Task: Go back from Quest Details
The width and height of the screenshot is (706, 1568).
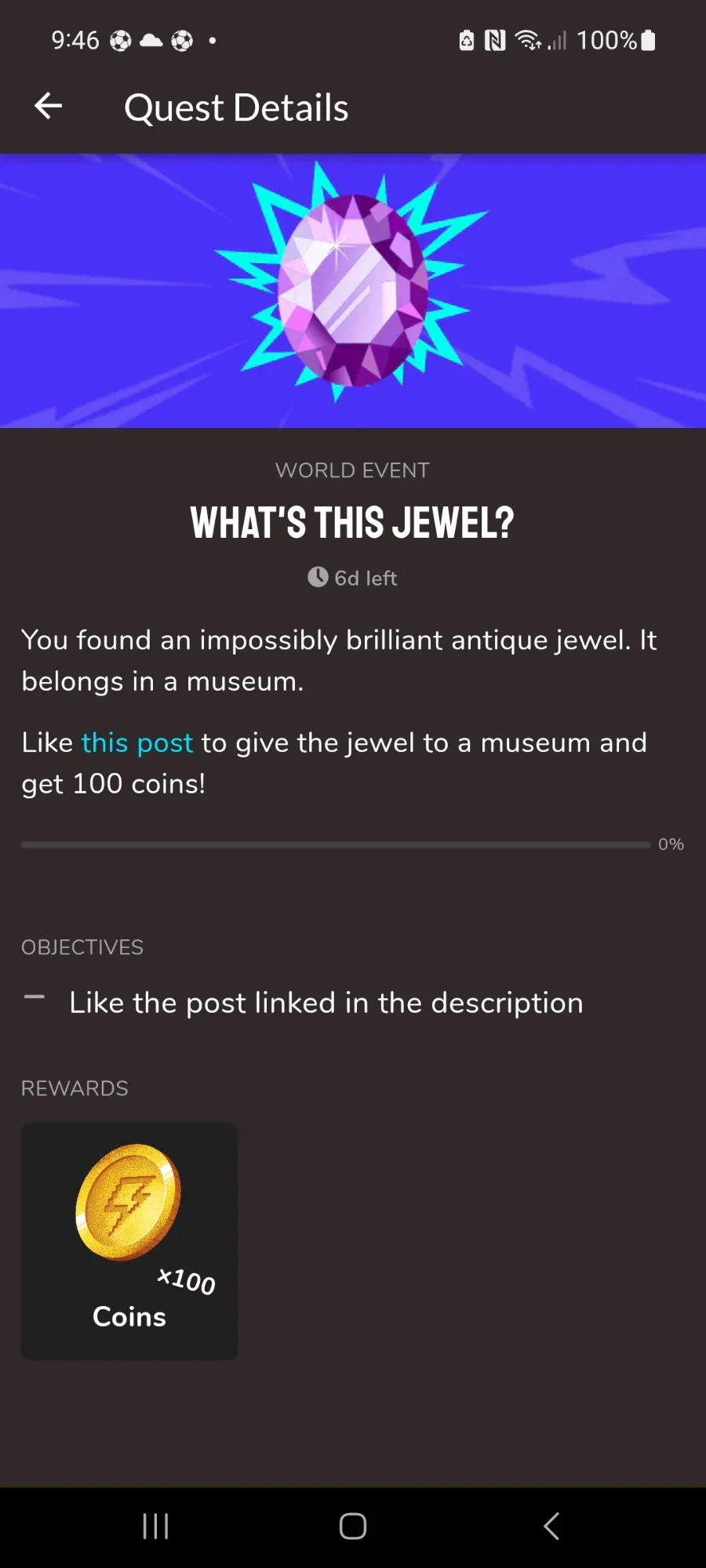Action: pos(49,107)
